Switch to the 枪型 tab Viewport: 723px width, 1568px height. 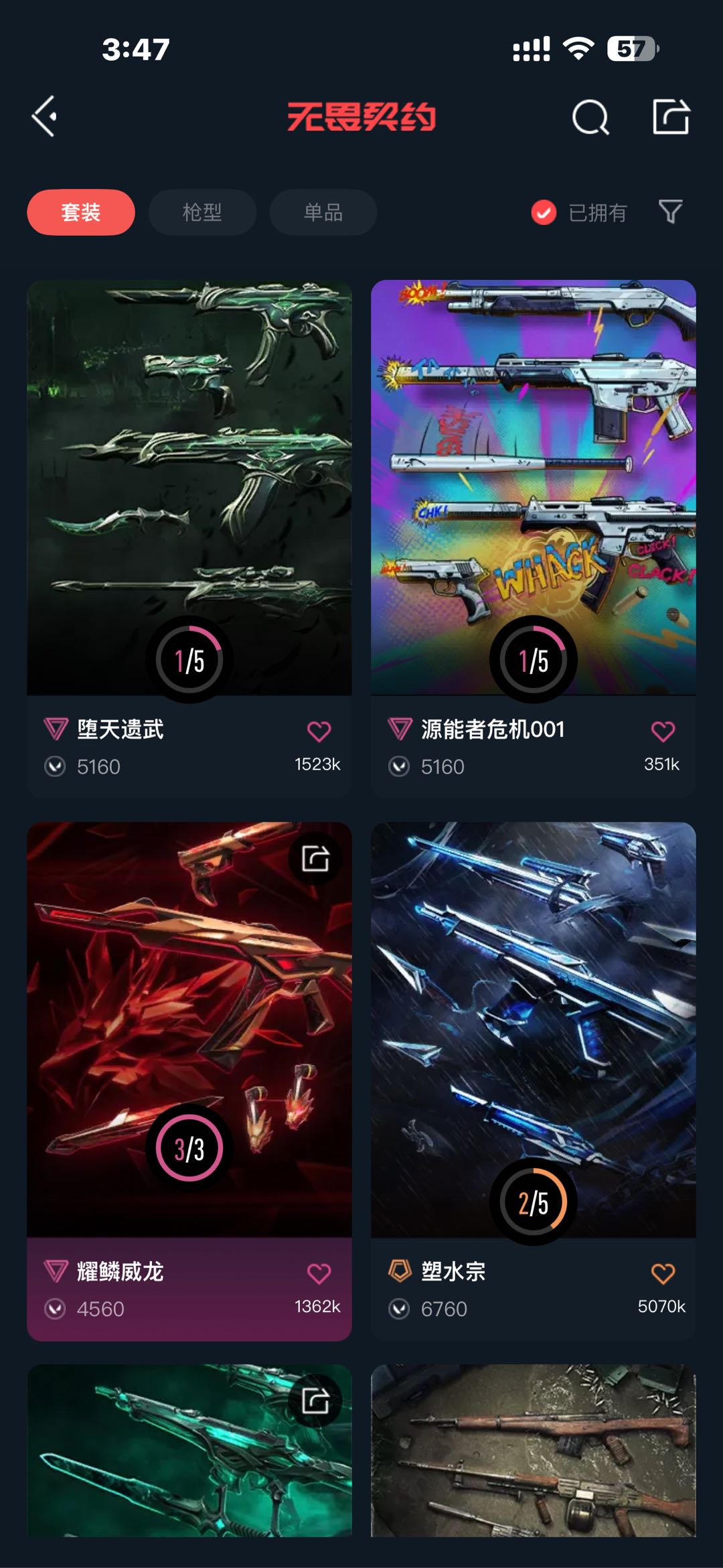tap(202, 212)
